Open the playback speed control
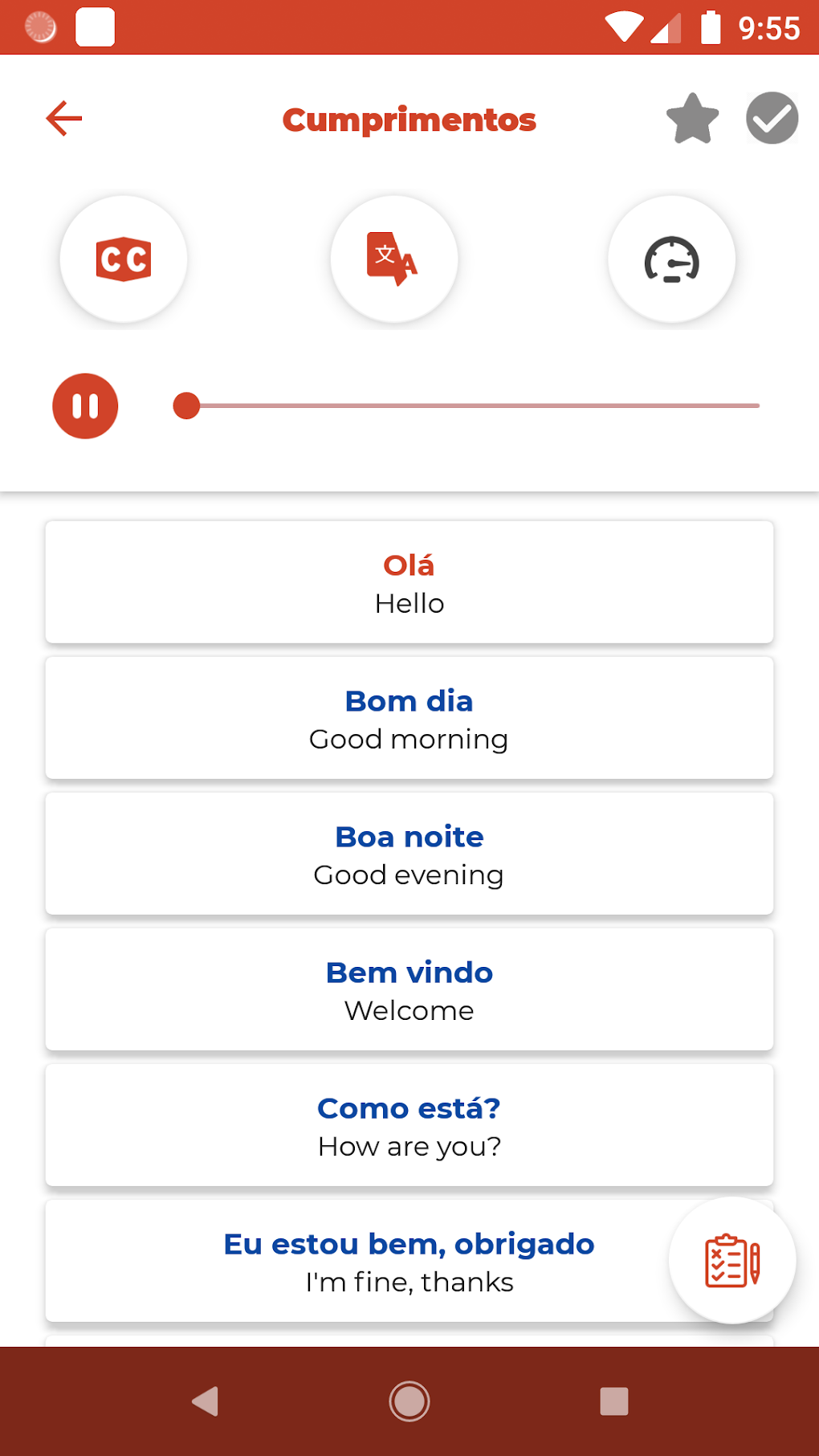This screenshot has height=1456, width=819. click(x=672, y=260)
